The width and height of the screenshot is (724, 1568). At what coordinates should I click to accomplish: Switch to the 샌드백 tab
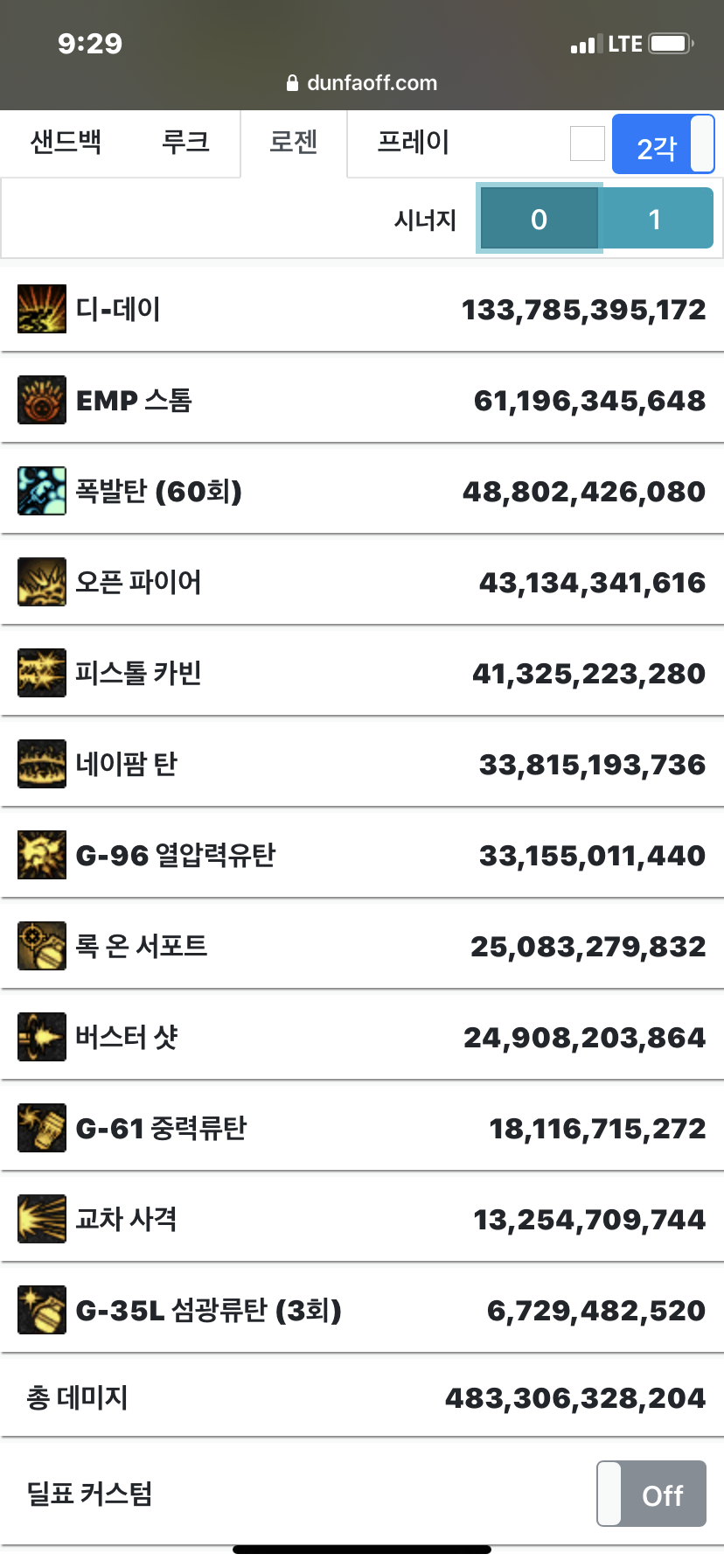[x=66, y=142]
